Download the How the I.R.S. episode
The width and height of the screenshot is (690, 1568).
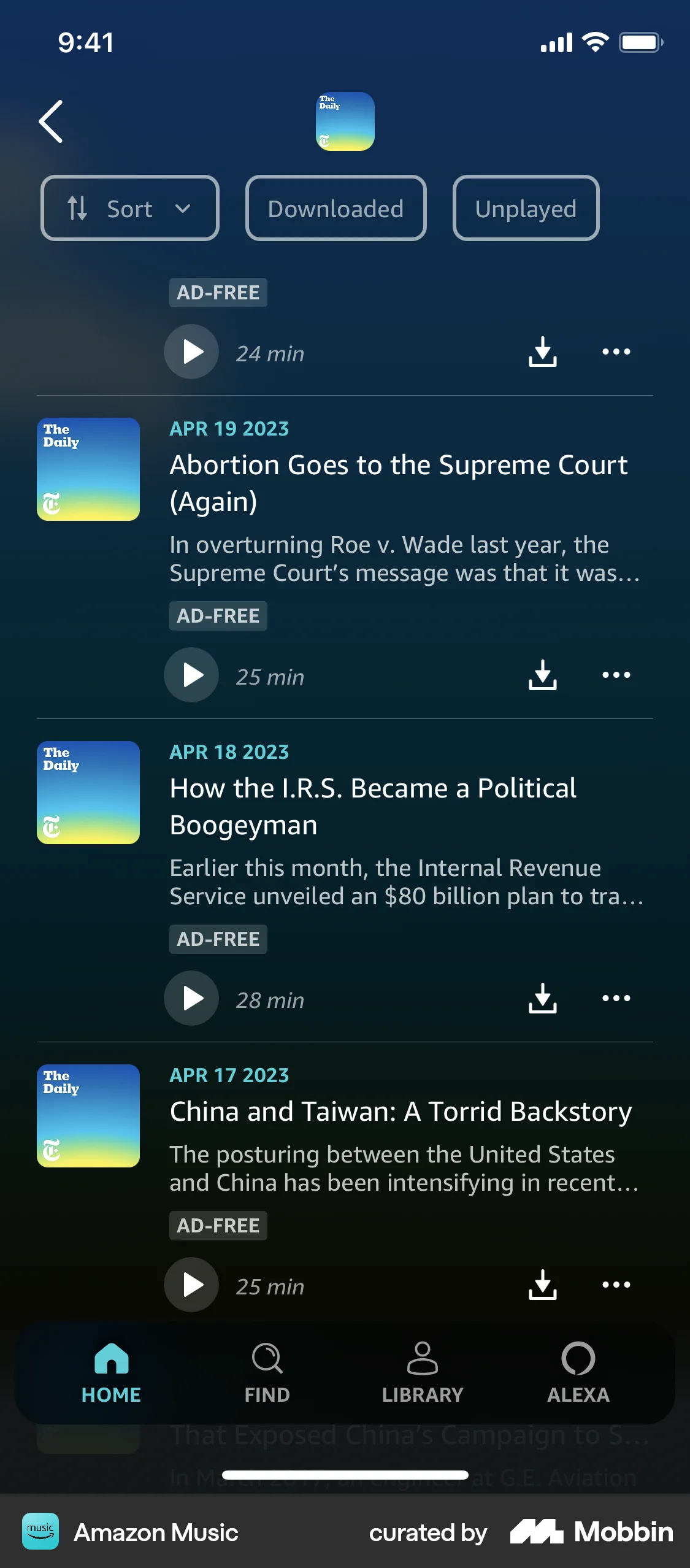pyautogui.click(x=543, y=998)
